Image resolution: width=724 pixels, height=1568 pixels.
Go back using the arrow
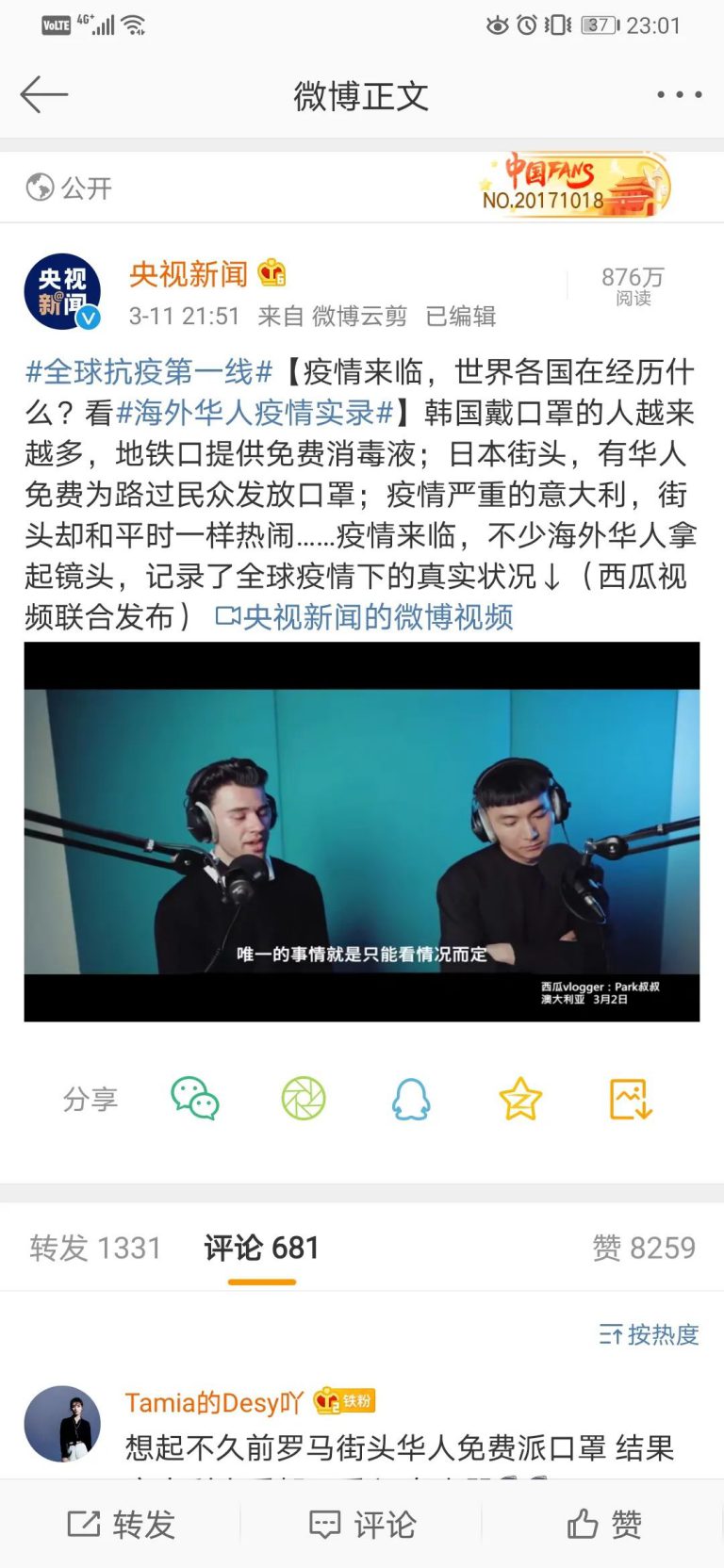pos(43,95)
